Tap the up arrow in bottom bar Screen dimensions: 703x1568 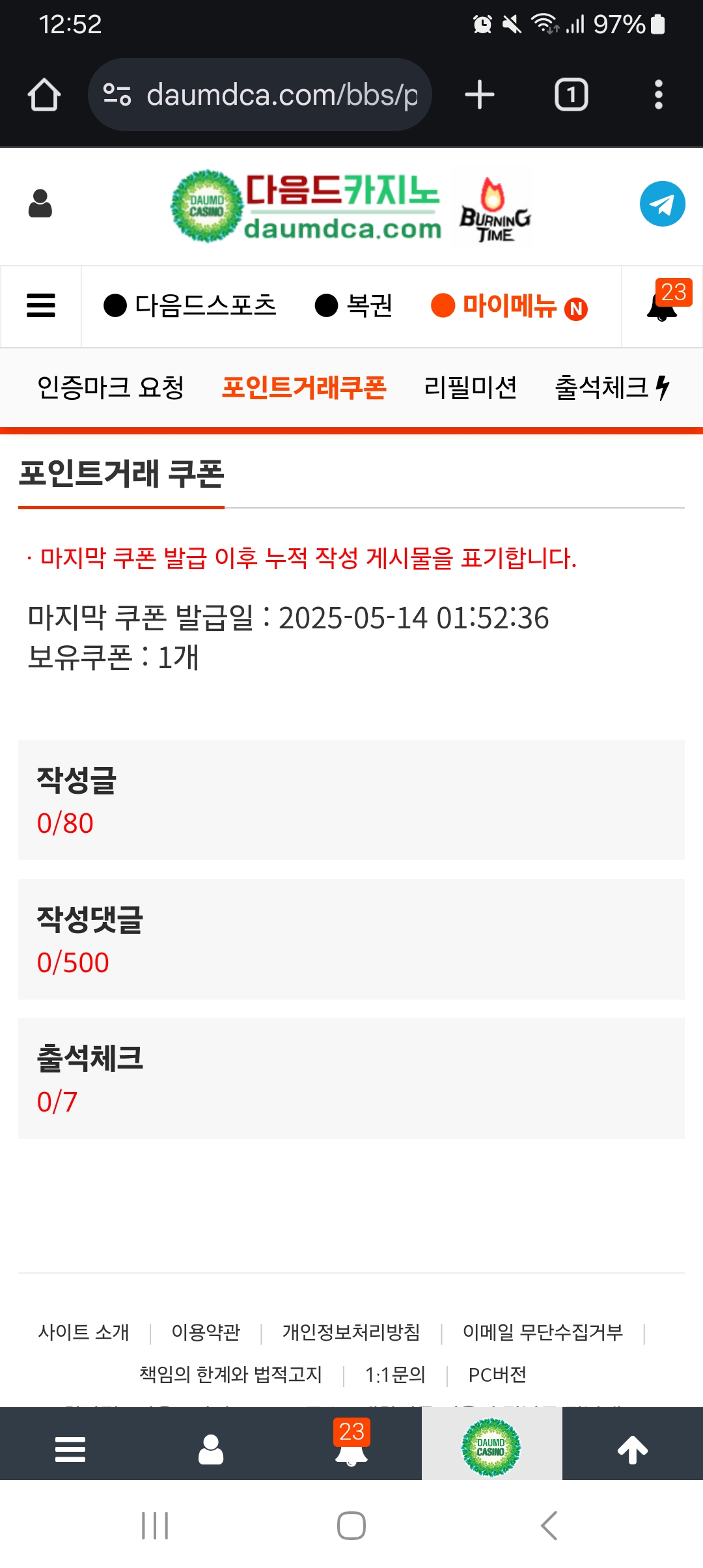[x=633, y=1450]
